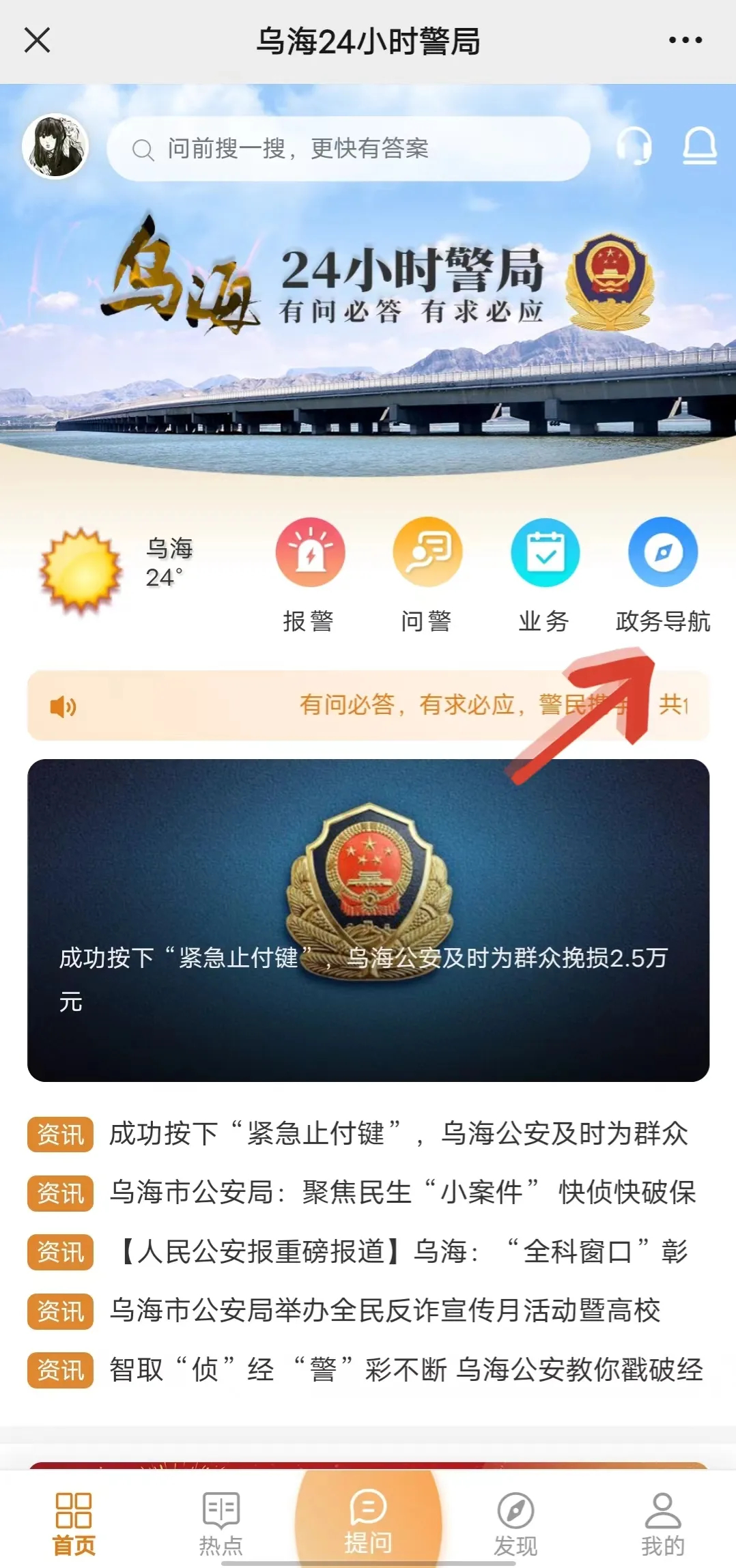Tap the 问前搜一搜 search box
The image size is (736, 1568).
348,149
